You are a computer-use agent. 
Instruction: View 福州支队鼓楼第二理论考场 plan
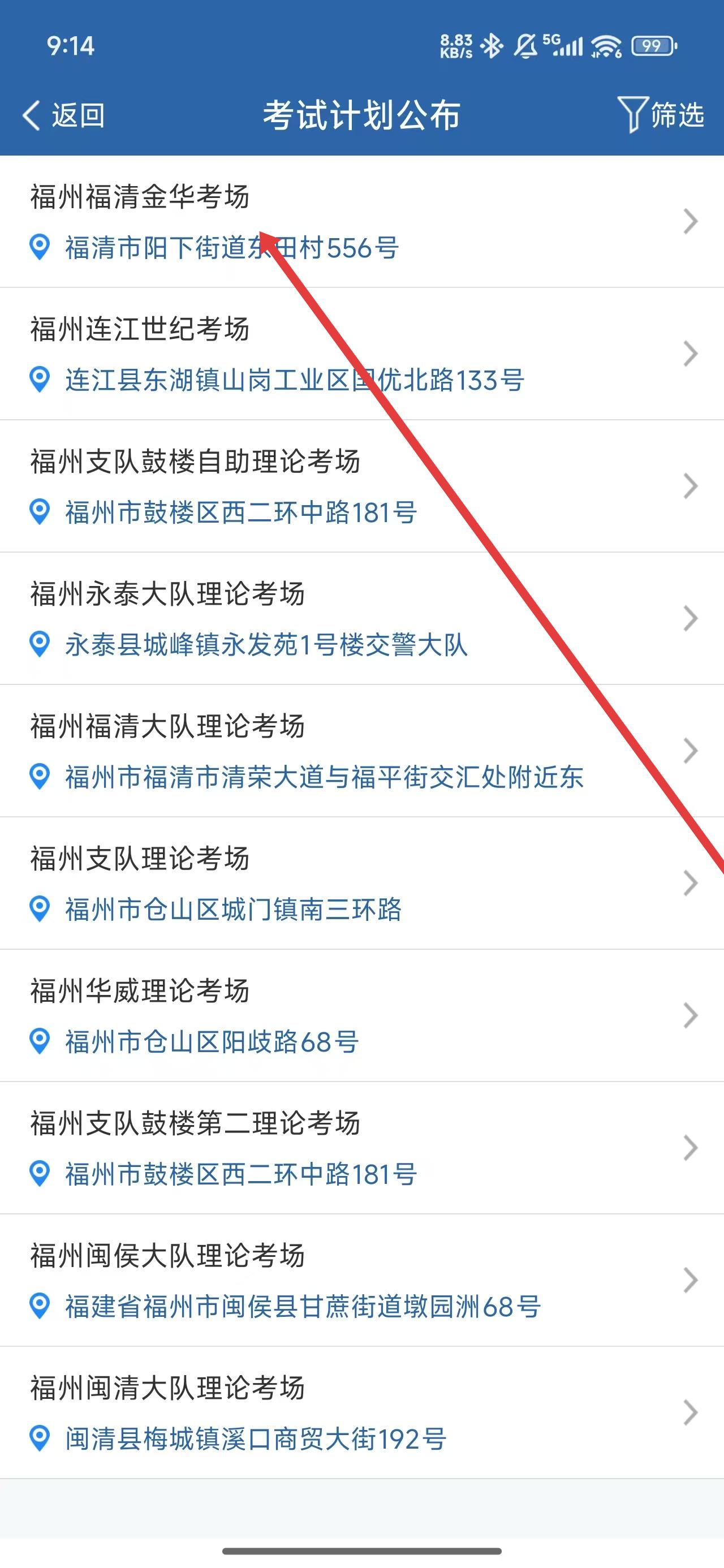(x=361, y=1147)
